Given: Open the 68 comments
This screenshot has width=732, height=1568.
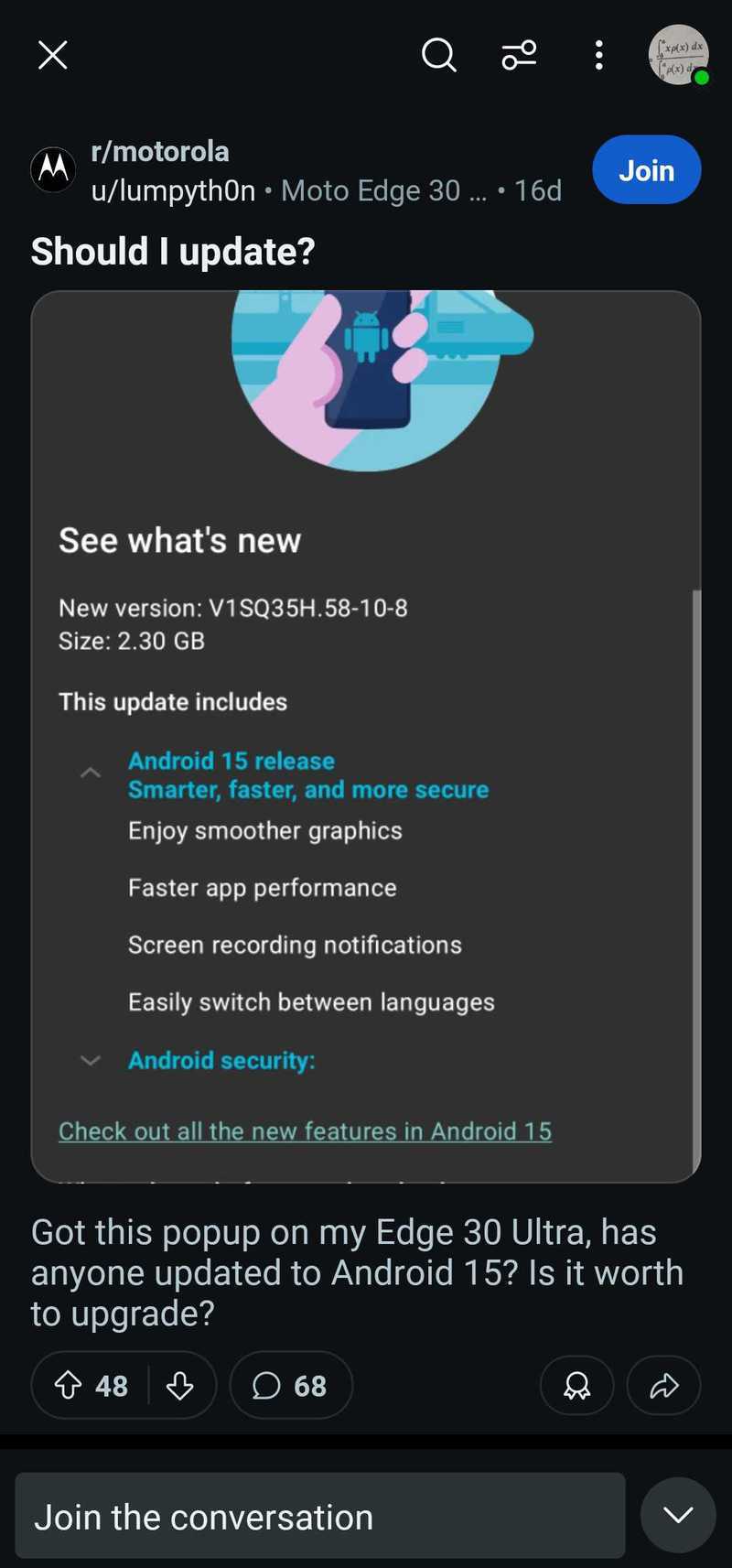Looking at the screenshot, I should (291, 1385).
